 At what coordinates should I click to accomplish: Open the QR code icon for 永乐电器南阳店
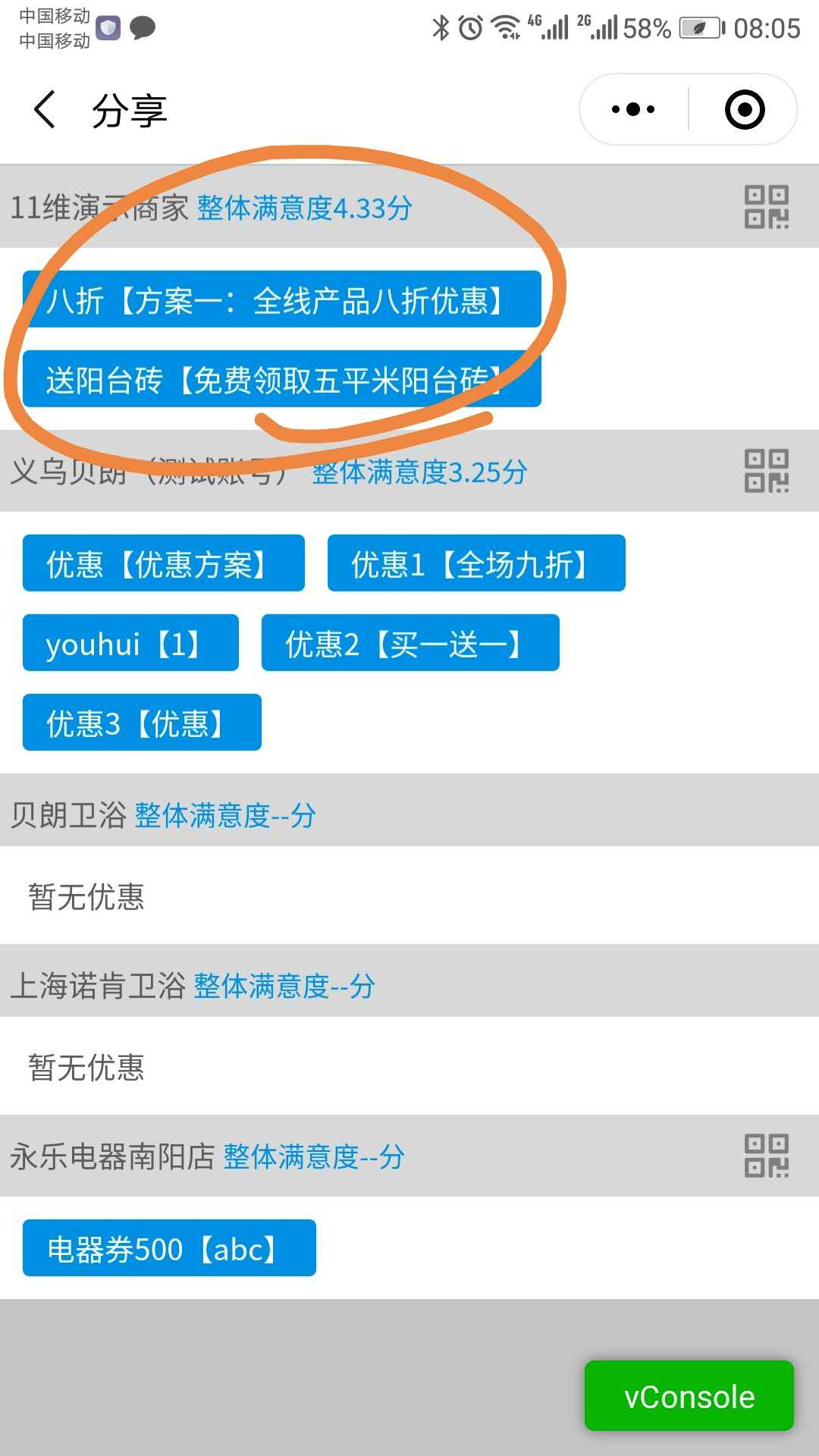coord(766,1156)
